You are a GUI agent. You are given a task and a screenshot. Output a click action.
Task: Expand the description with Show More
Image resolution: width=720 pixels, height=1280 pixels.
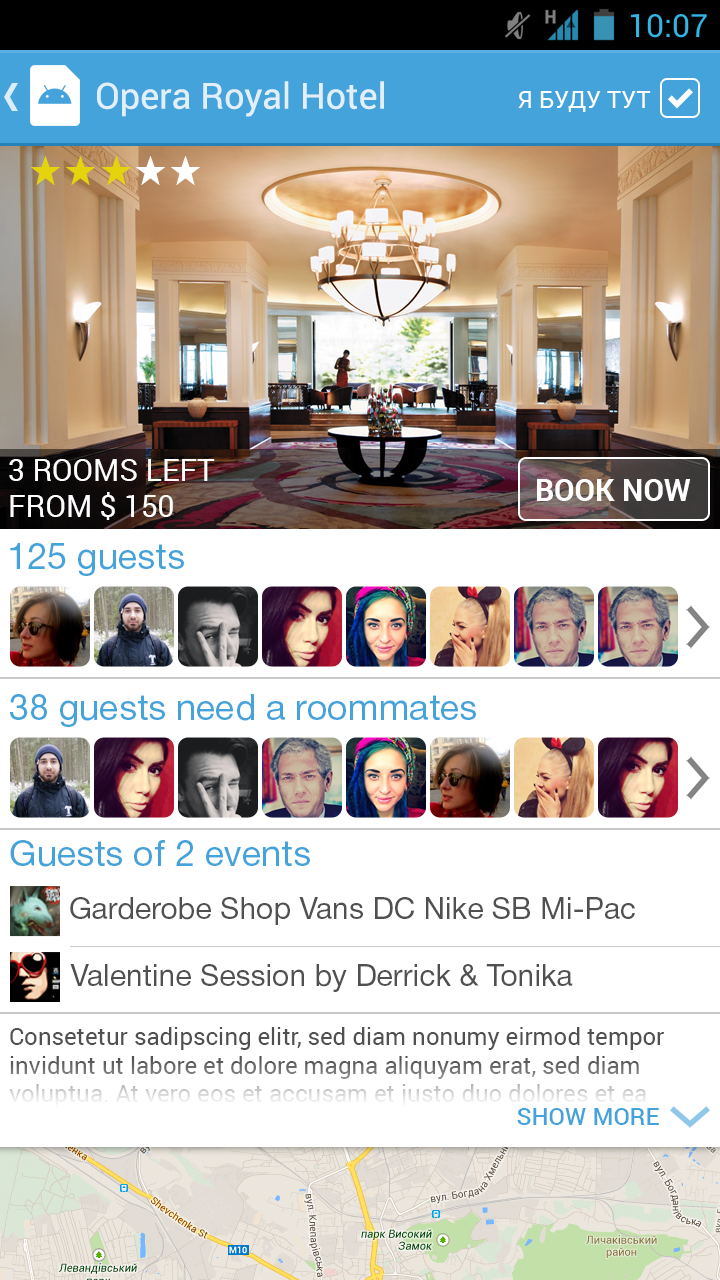tap(612, 1117)
